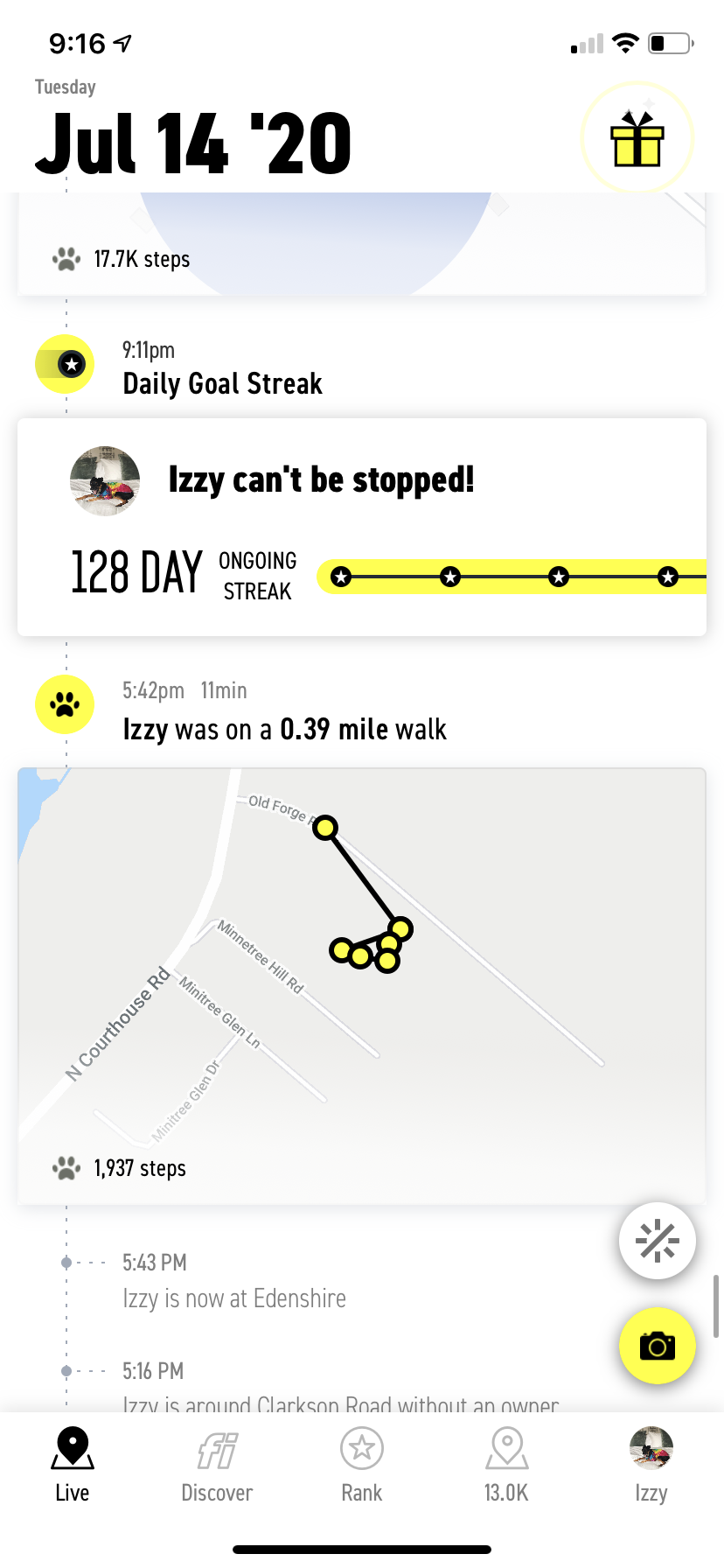Screen dimensions: 724x1568
Task: Tap the collapse timeline floating button
Action: (x=657, y=1241)
